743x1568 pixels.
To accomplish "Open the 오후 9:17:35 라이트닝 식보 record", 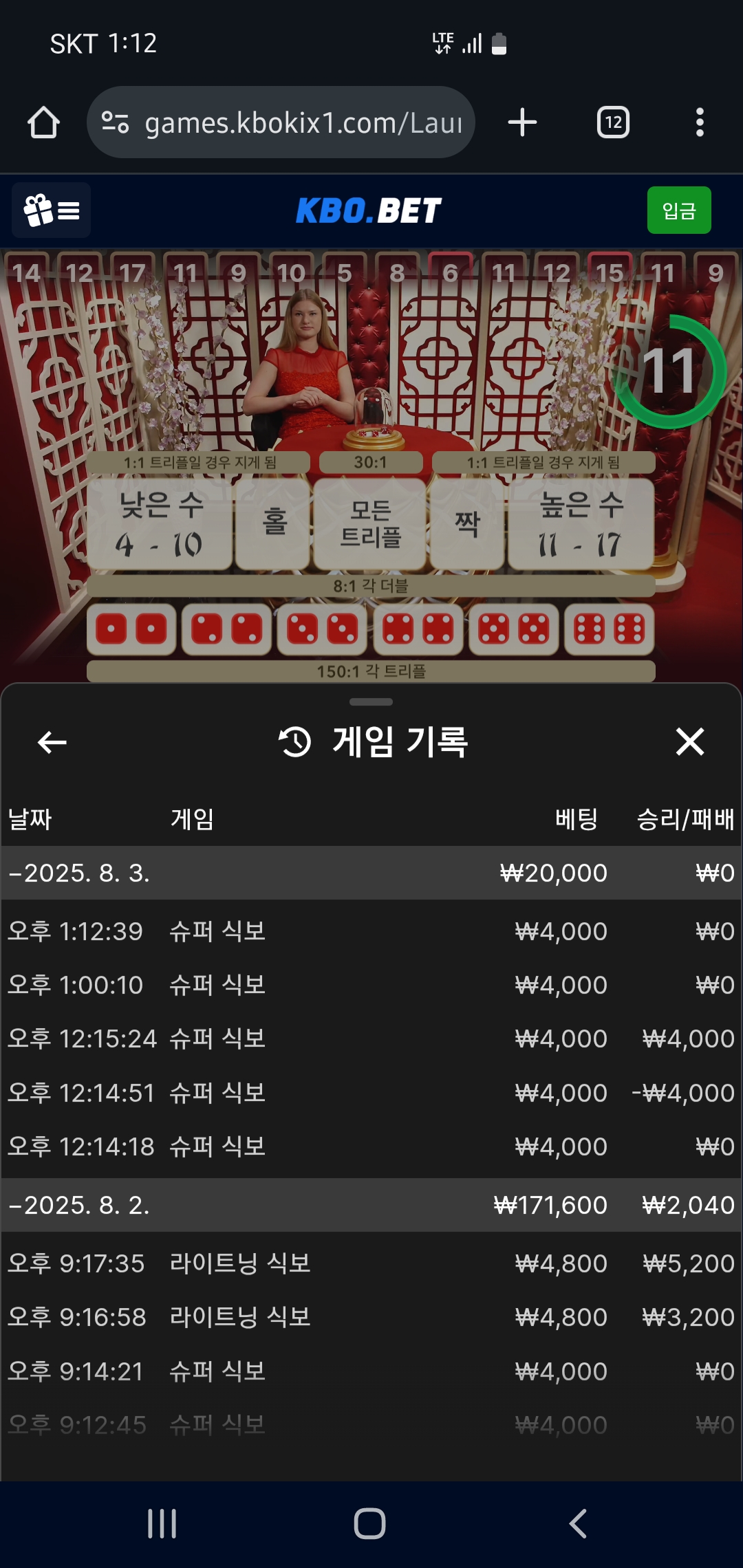I will 371,1263.
